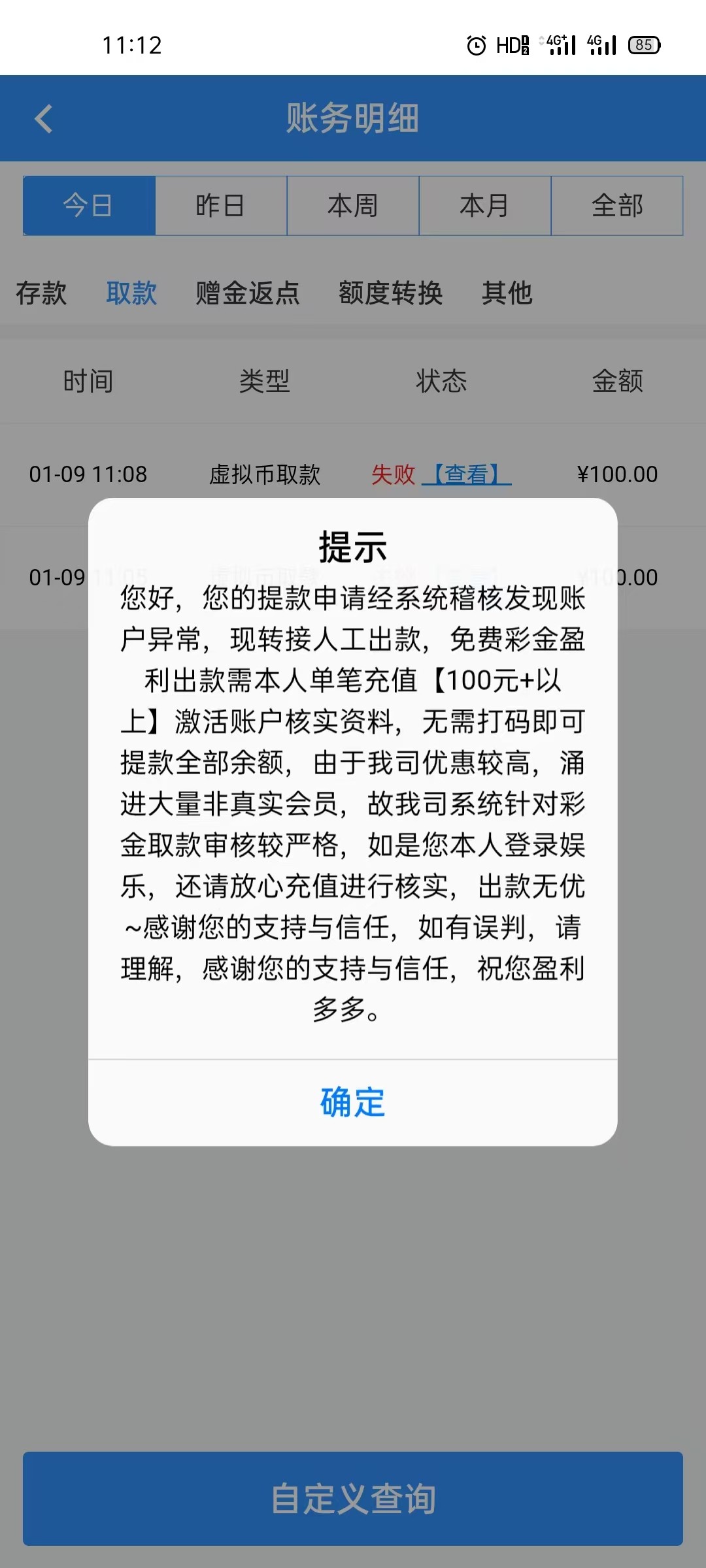Tap the HD indicator in the status bar
Image resolution: width=706 pixels, height=1568 pixels.
point(510,44)
